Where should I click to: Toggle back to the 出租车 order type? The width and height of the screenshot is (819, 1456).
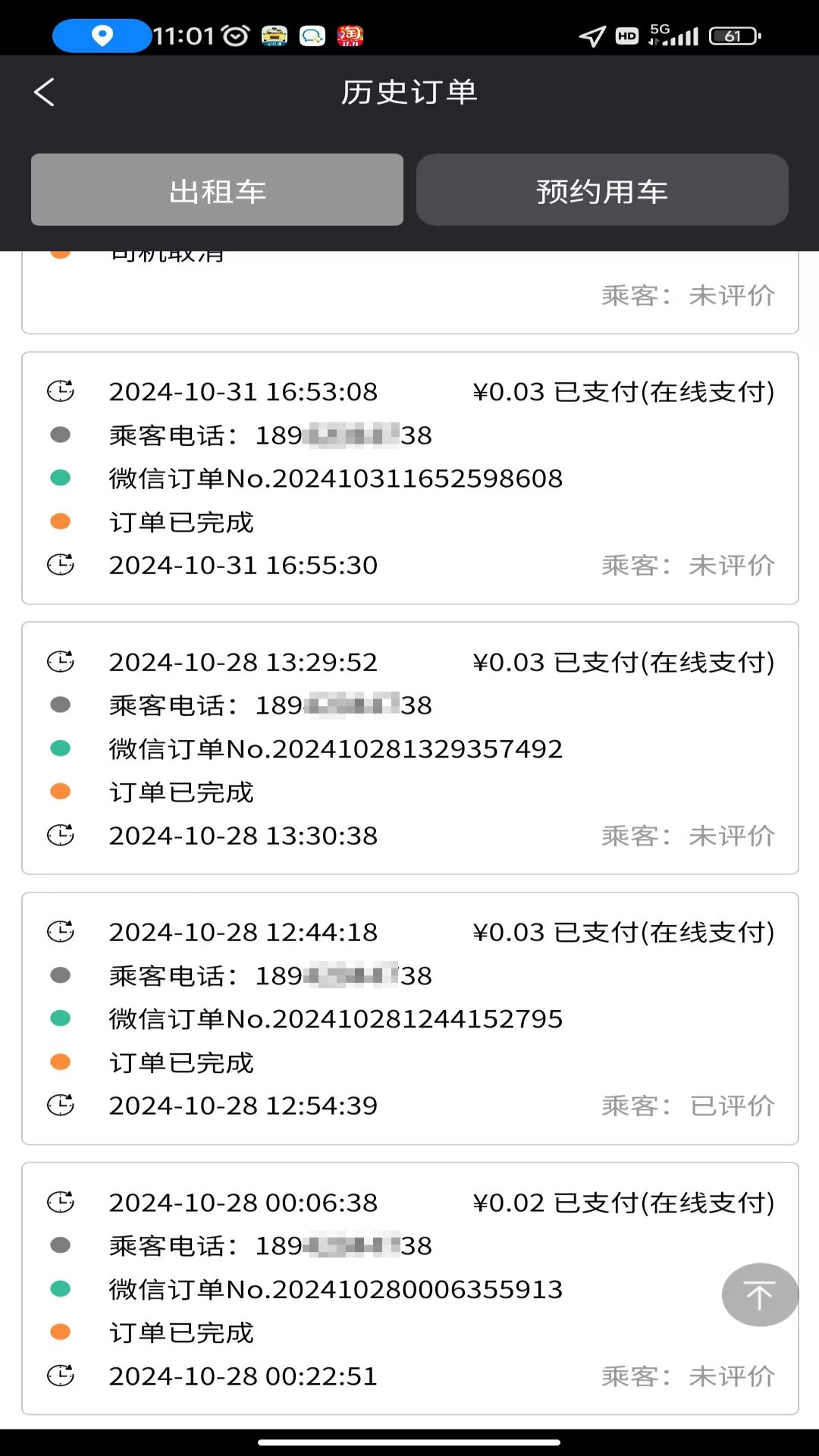click(x=217, y=190)
